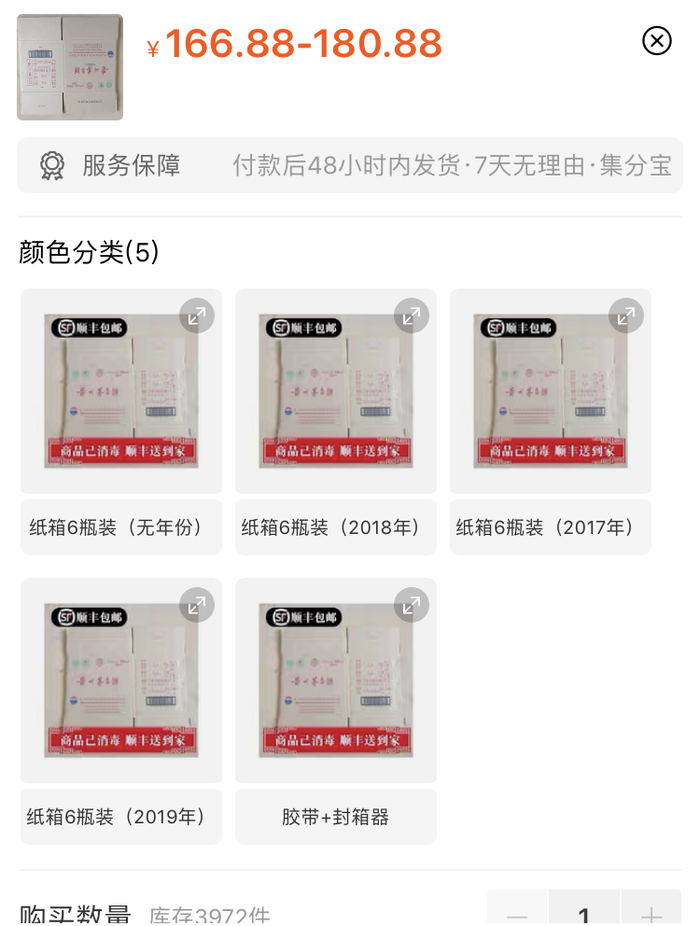Enlarge the 胶带+封箱器 image
This screenshot has height=926, width=700.
(411, 605)
